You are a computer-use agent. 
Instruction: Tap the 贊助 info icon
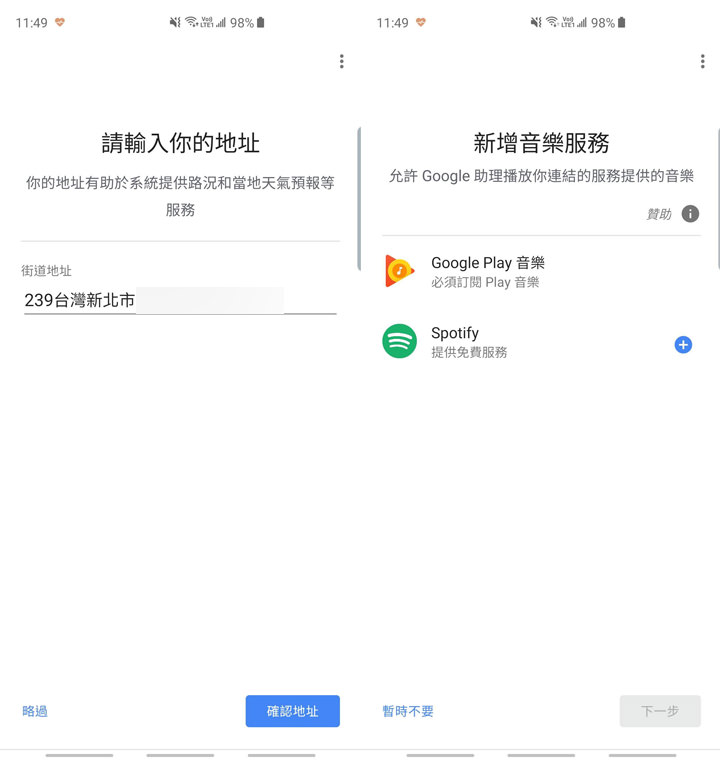[689, 213]
